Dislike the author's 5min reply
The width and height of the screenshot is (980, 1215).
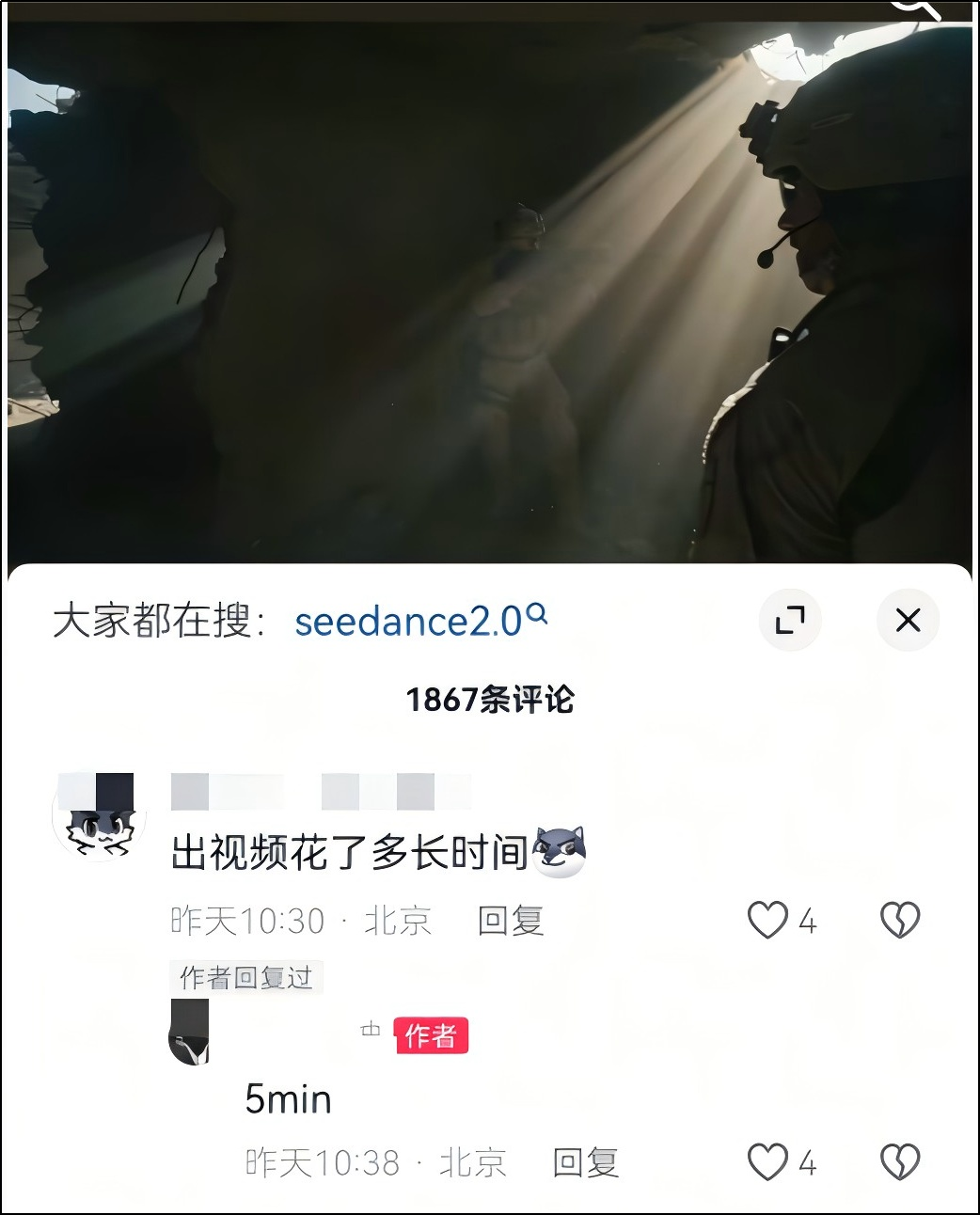coord(899,1163)
